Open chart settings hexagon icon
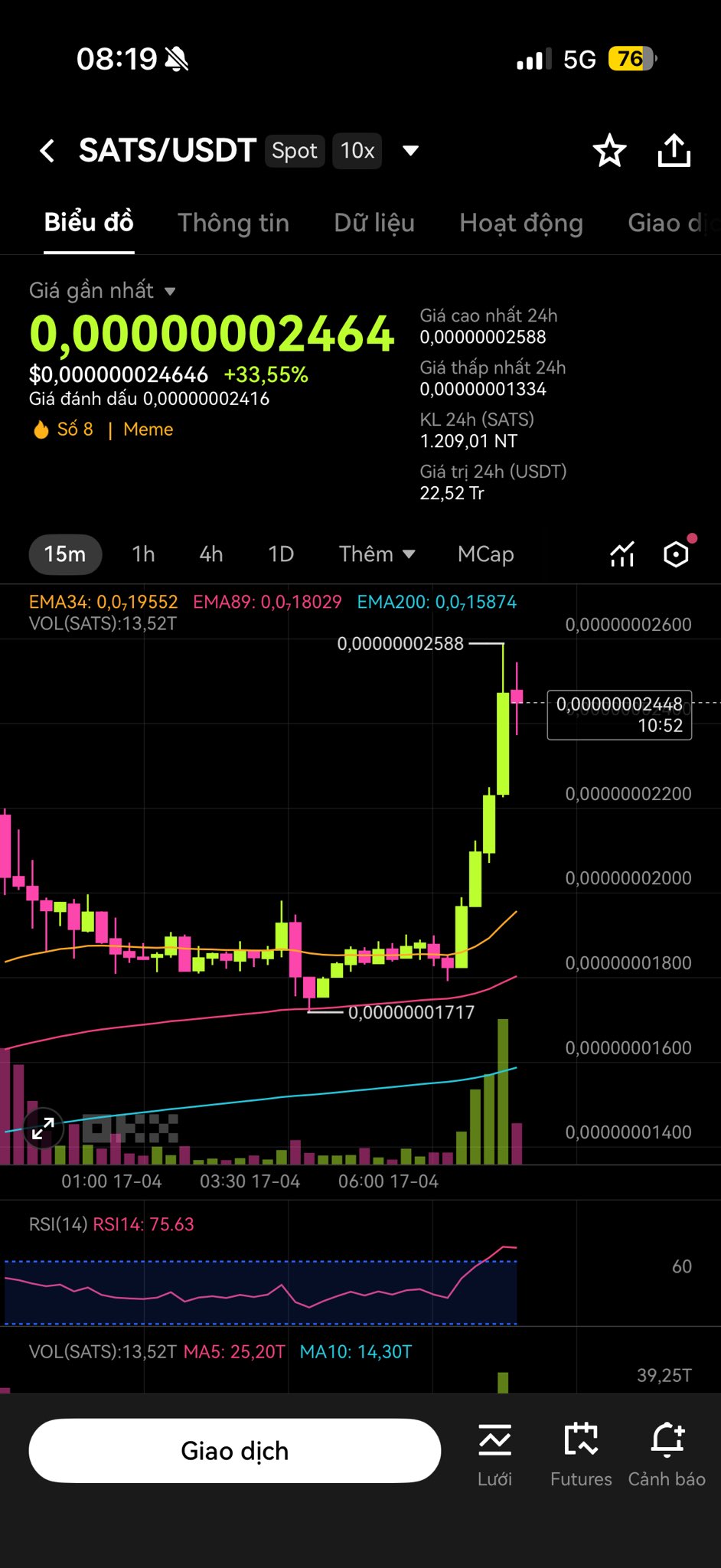721x1568 pixels. [676, 554]
